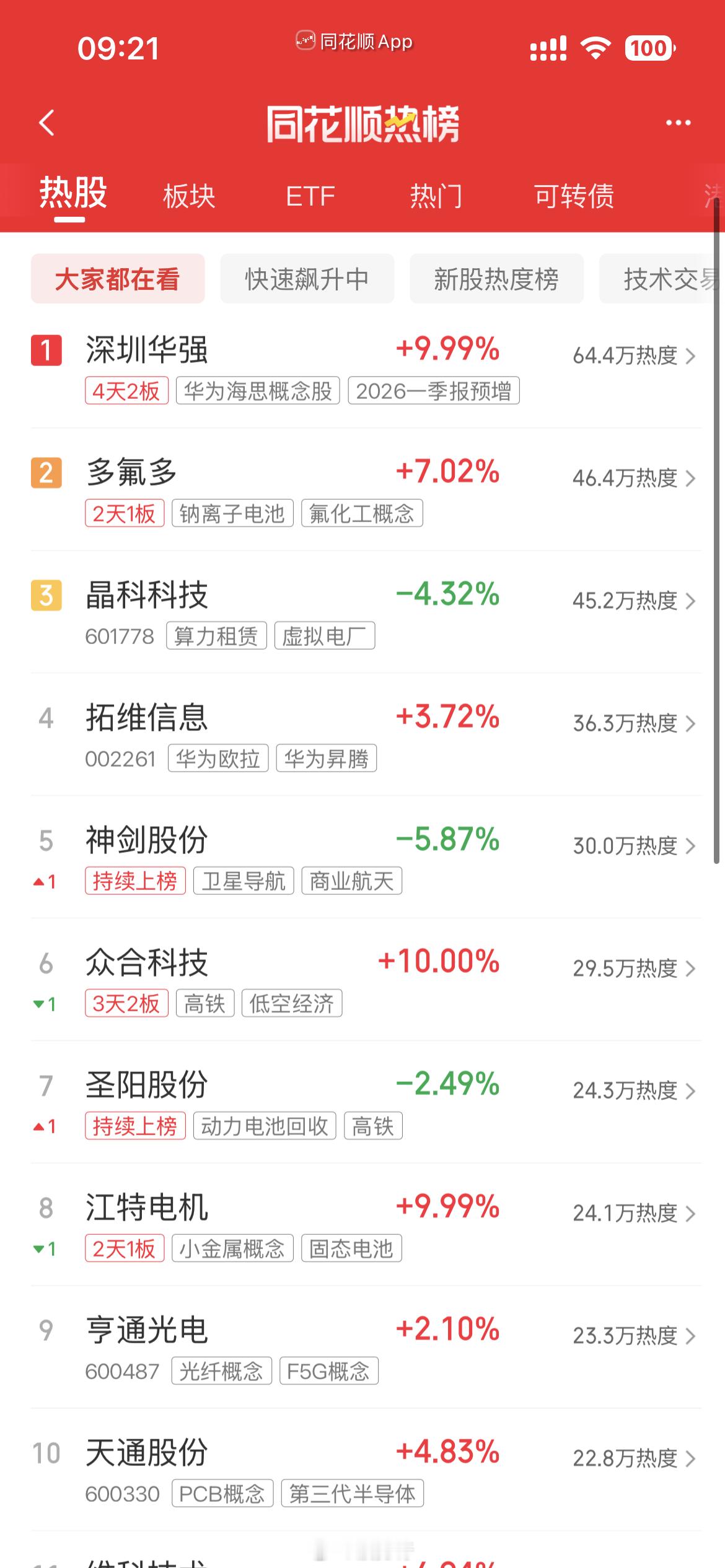Tap the 持续上榜 badge on 神剑股份
Image resolution: width=725 pixels, height=1568 pixels.
point(134,881)
